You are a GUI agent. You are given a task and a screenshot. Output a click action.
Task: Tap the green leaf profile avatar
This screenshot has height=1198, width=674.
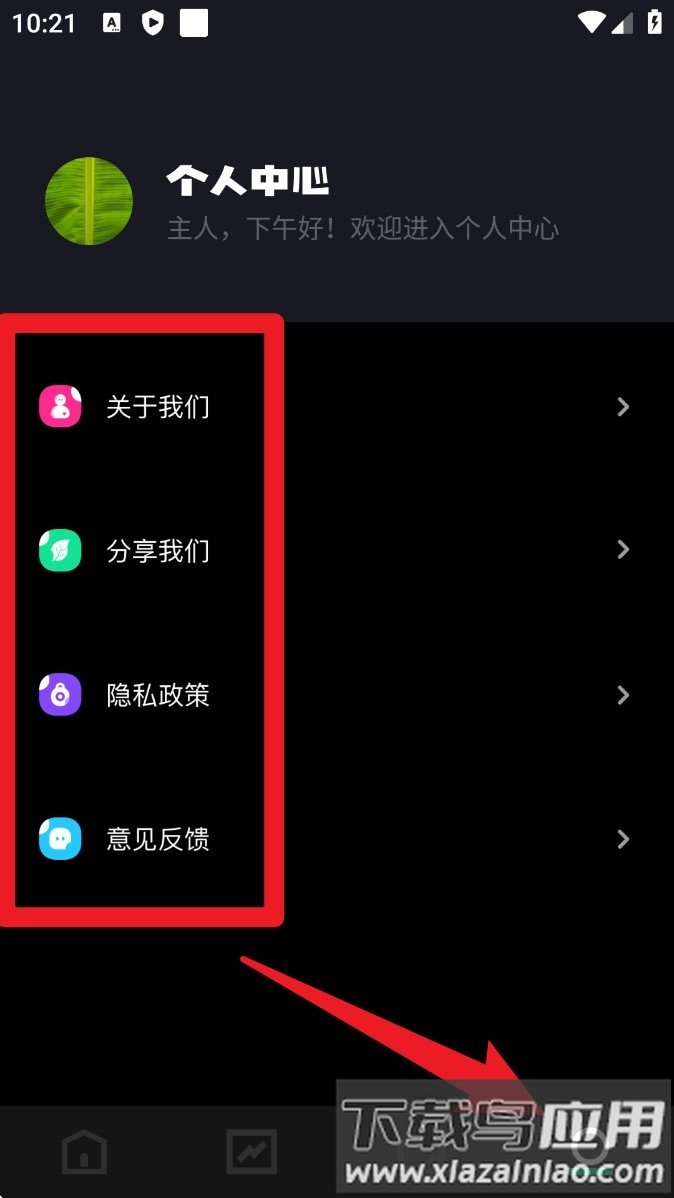[89, 201]
